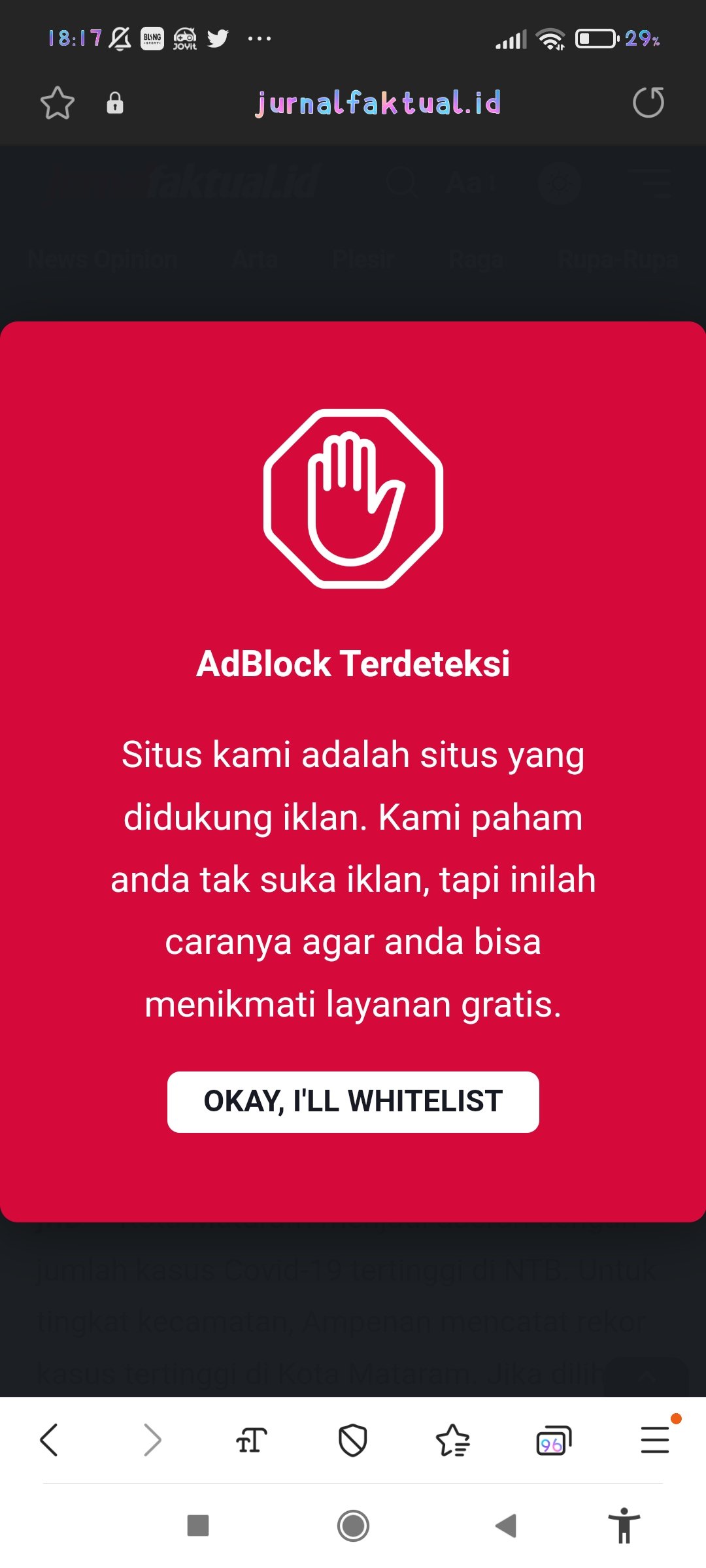Open the accessibility shortcut button
The height and width of the screenshot is (1568, 706).
click(624, 1526)
